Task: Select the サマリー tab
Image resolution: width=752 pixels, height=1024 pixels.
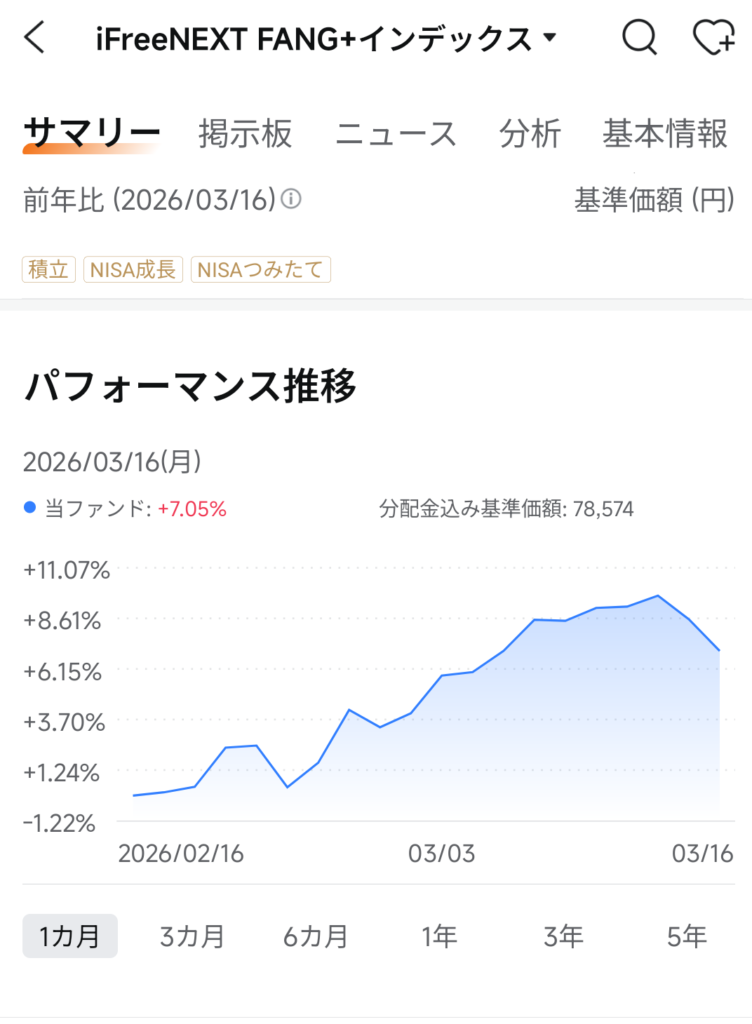Action: (91, 134)
